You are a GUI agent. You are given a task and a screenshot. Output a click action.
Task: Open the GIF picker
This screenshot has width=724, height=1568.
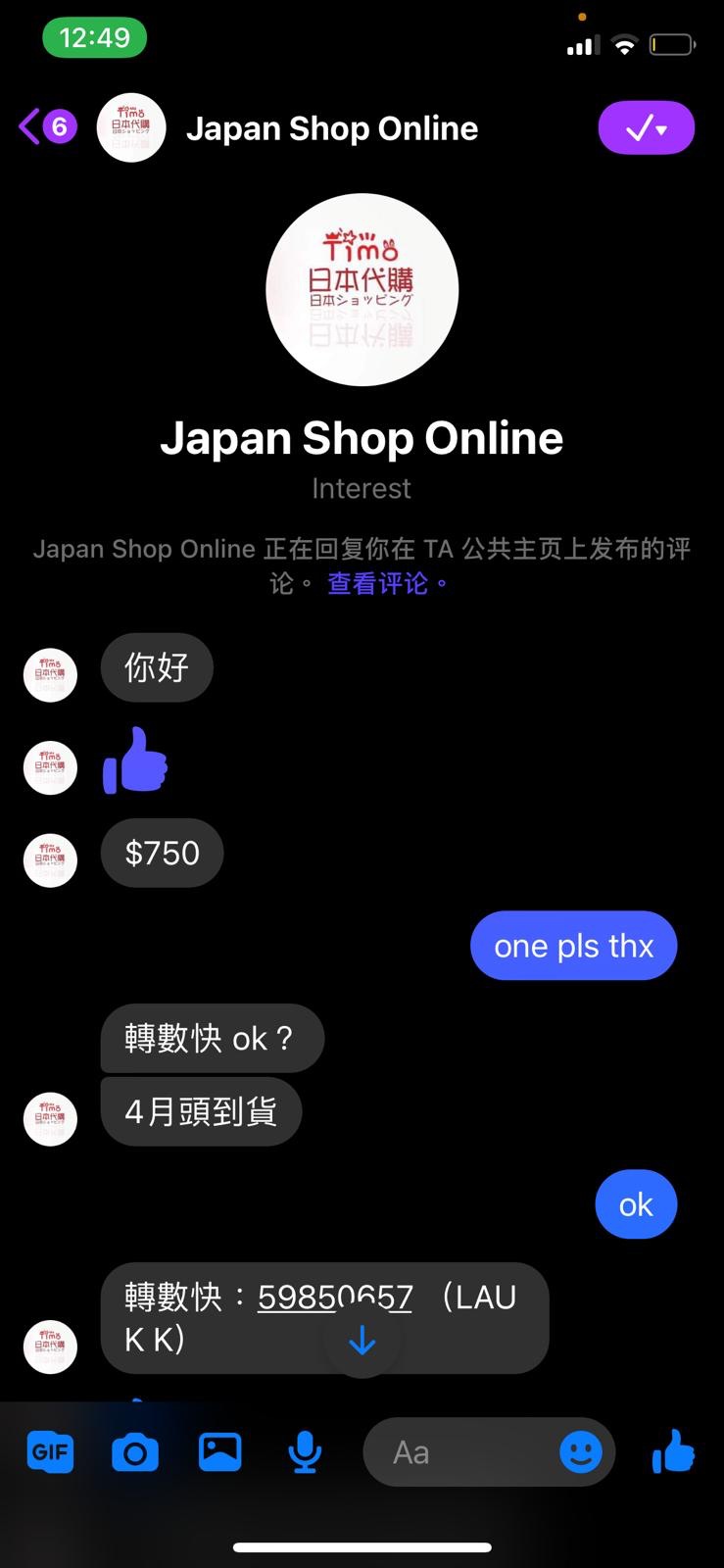[50, 1451]
